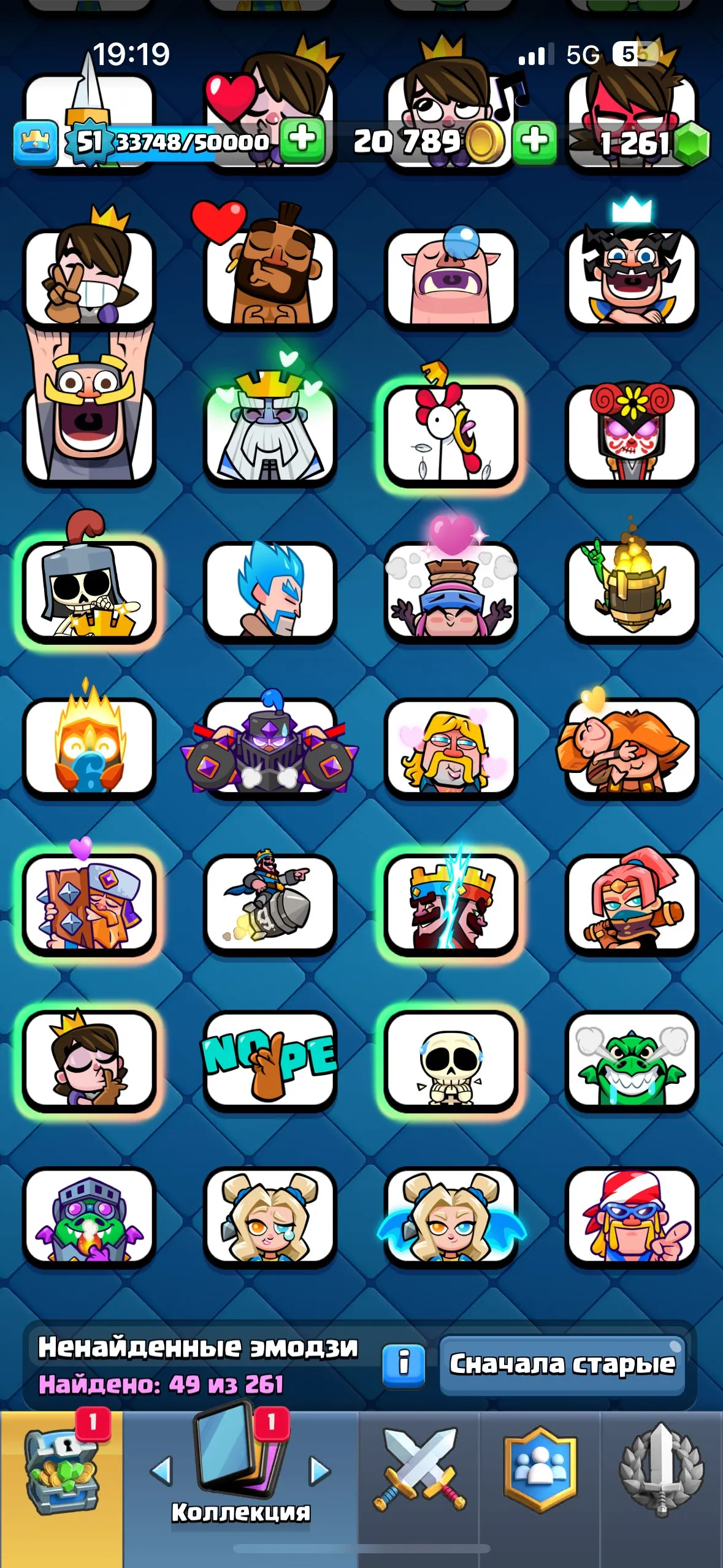This screenshot has height=1568, width=723.
Task: Tap the level 51 experience progress bar
Action: [x=172, y=142]
